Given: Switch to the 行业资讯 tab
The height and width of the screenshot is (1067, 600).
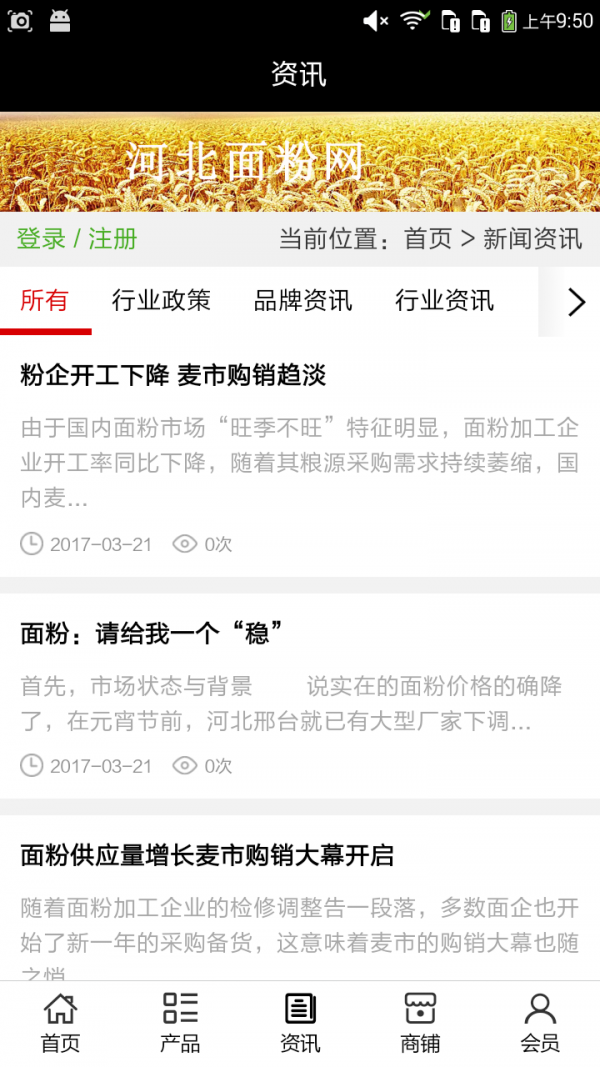Looking at the screenshot, I should [x=444, y=300].
